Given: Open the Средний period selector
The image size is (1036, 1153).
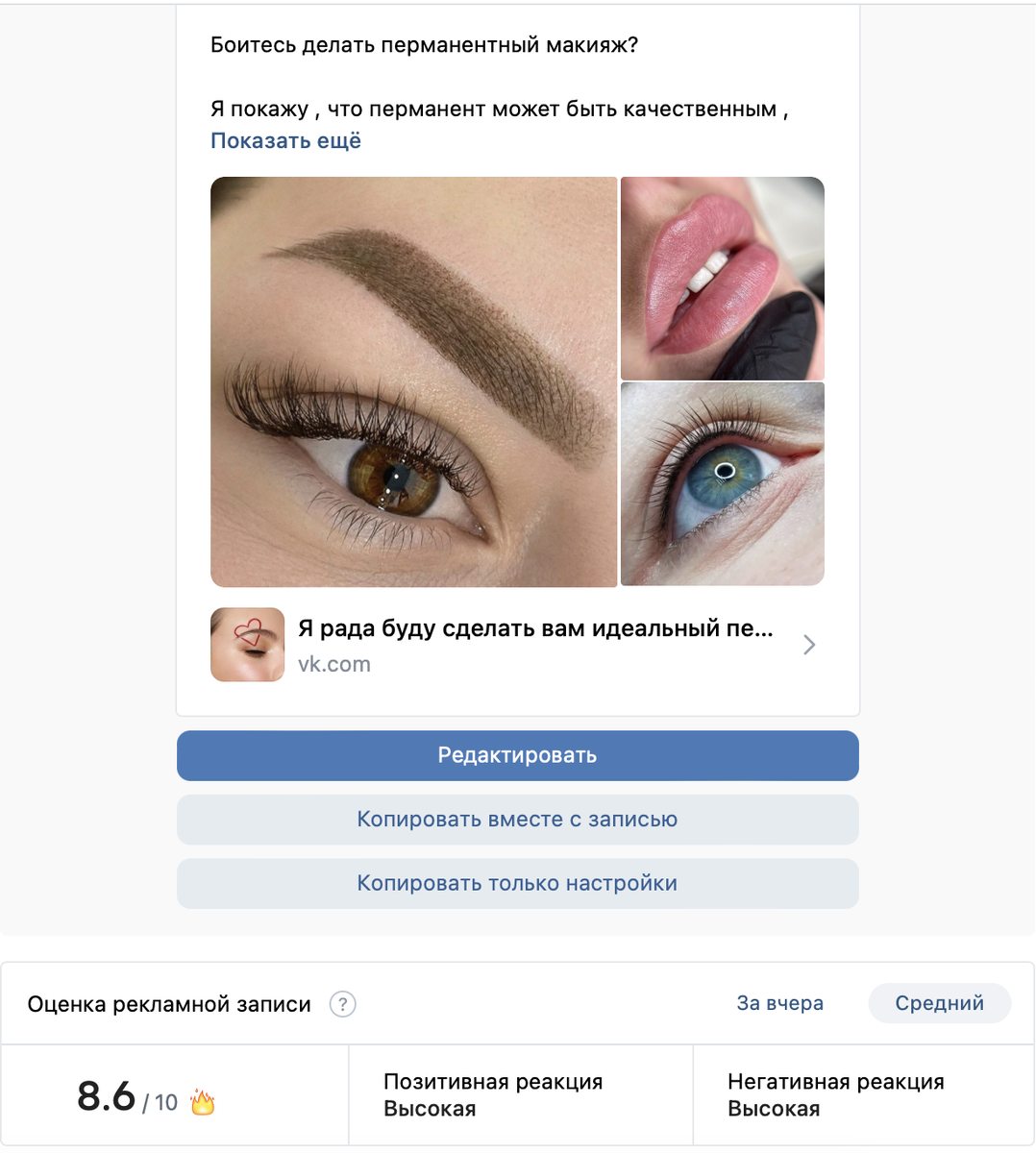Looking at the screenshot, I should [x=939, y=1003].
